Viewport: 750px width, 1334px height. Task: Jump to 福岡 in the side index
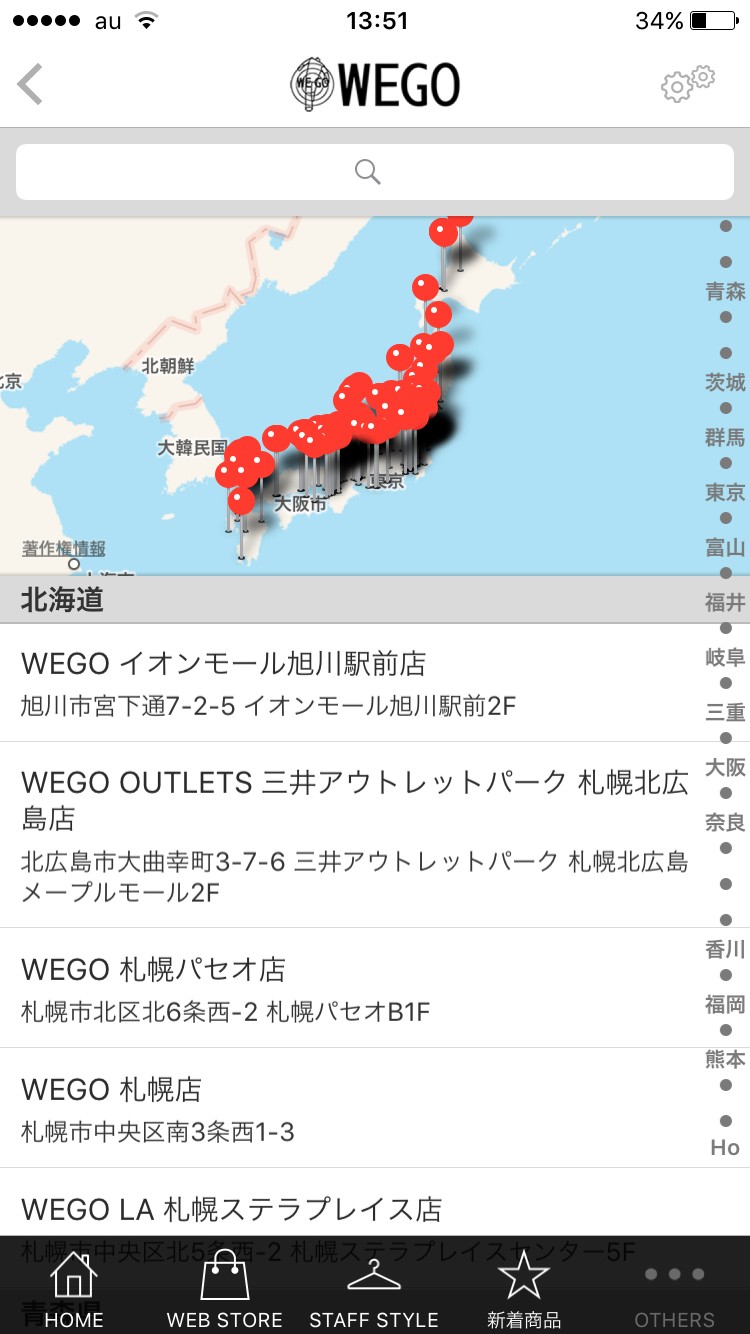pos(726,1004)
